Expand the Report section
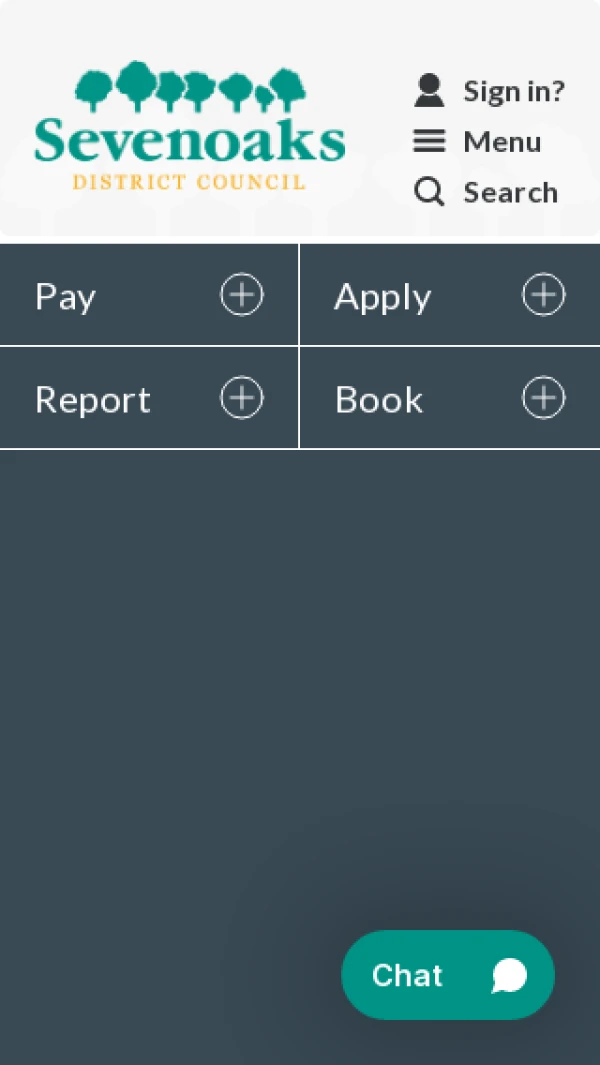This screenshot has height=1065, width=600. point(149,399)
